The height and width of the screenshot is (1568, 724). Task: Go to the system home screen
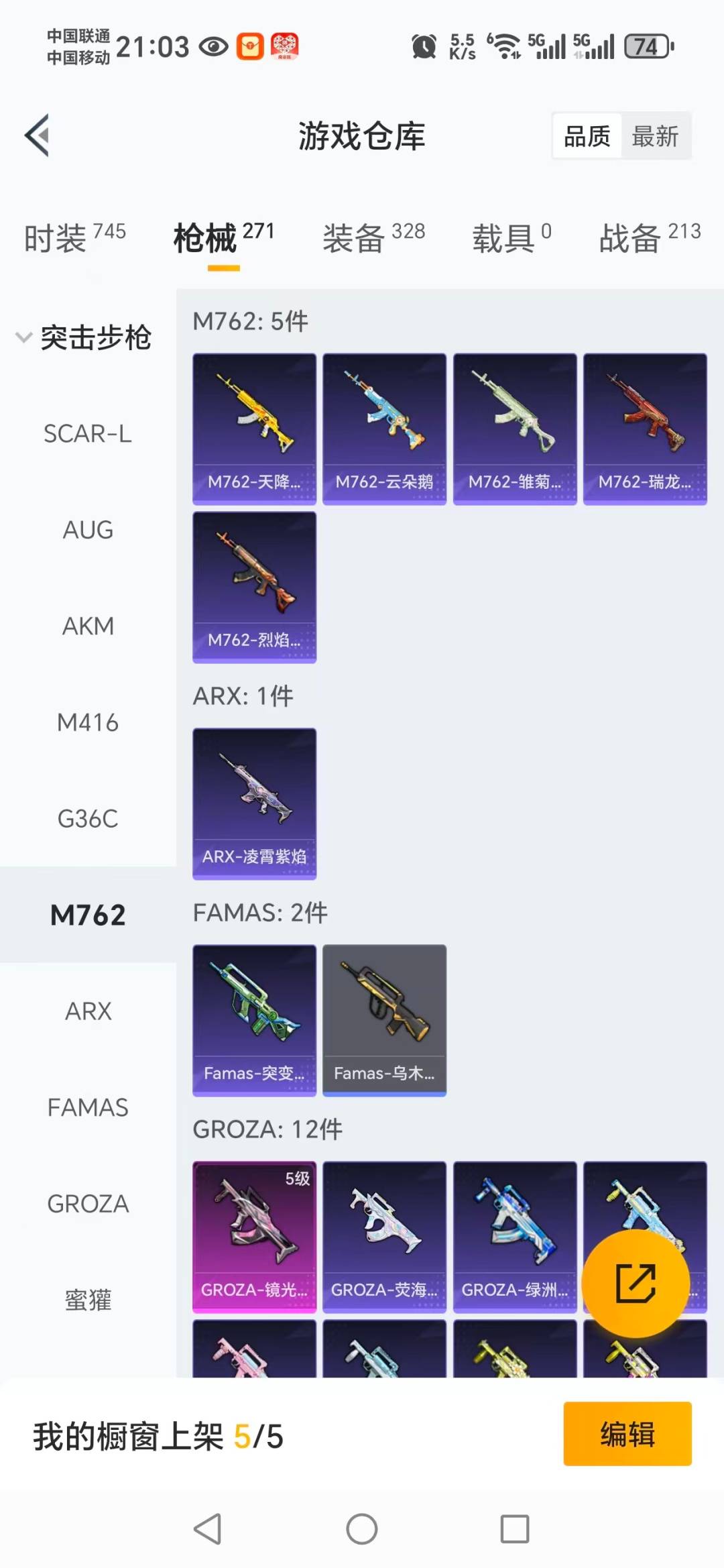tap(362, 1530)
